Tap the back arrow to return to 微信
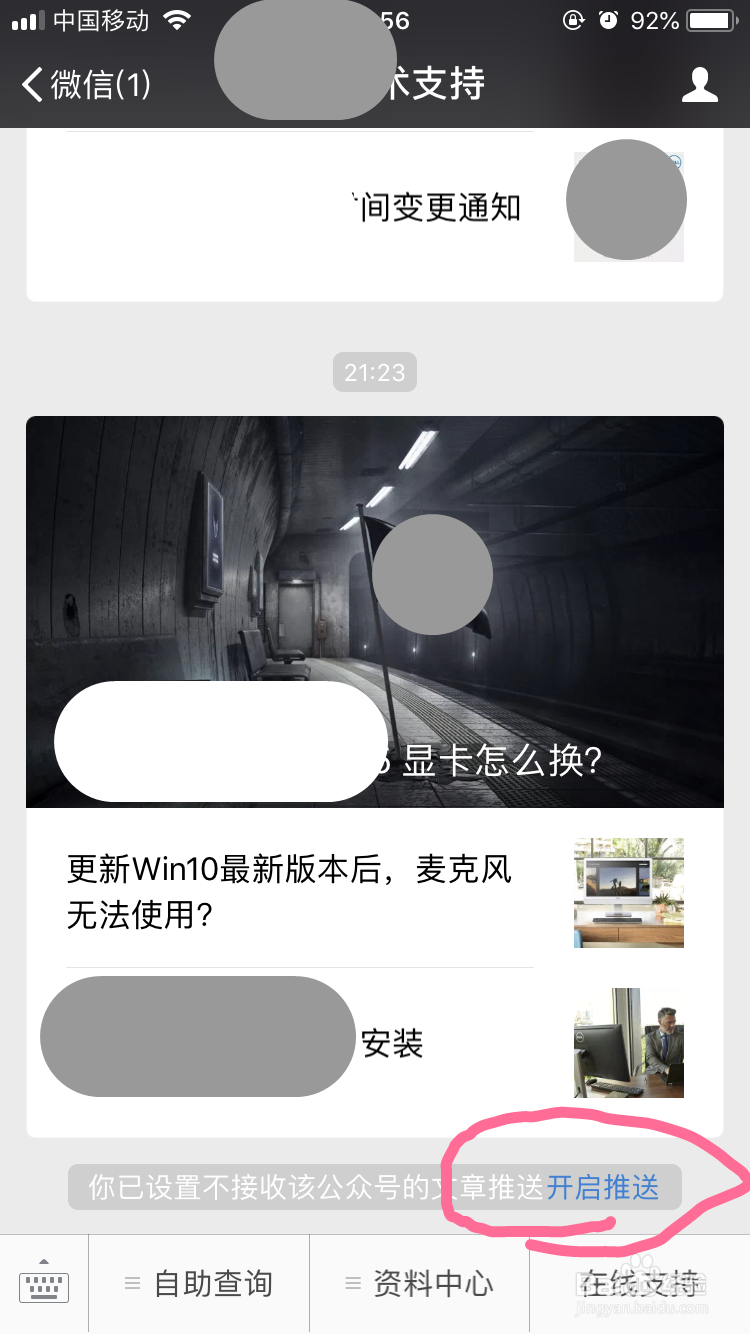 30,85
